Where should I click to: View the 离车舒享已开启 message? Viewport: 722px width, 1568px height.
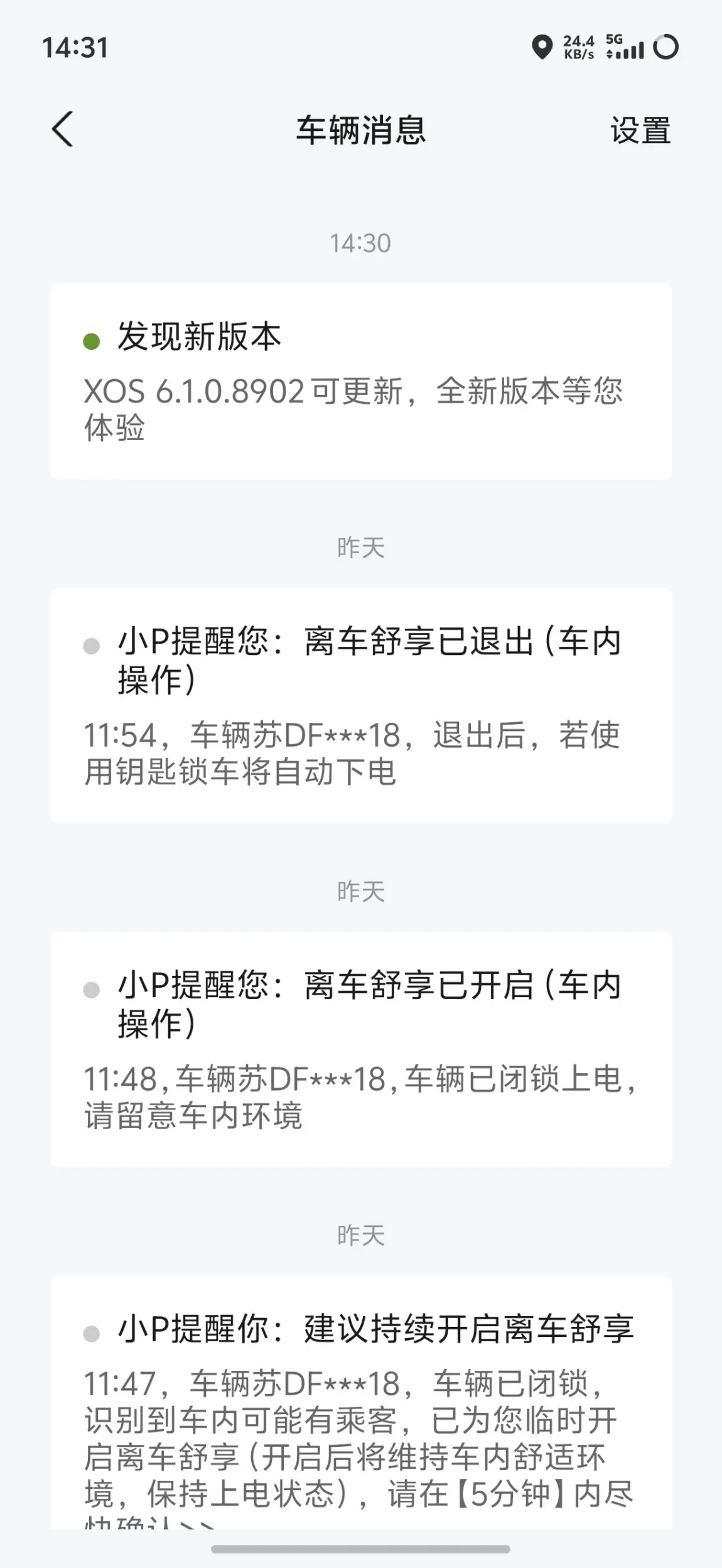[x=360, y=1049]
